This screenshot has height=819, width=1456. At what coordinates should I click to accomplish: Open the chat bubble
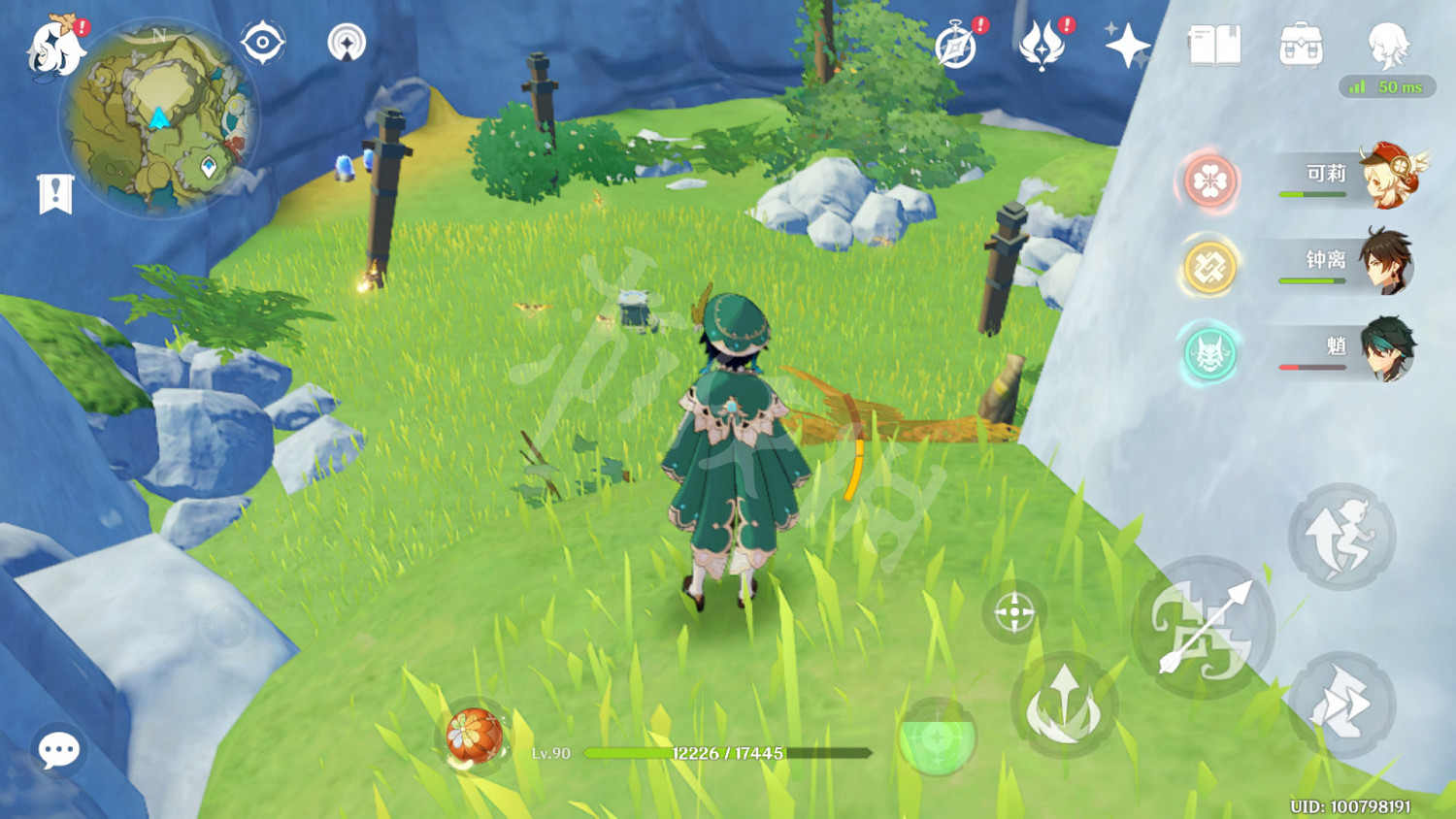[57, 749]
